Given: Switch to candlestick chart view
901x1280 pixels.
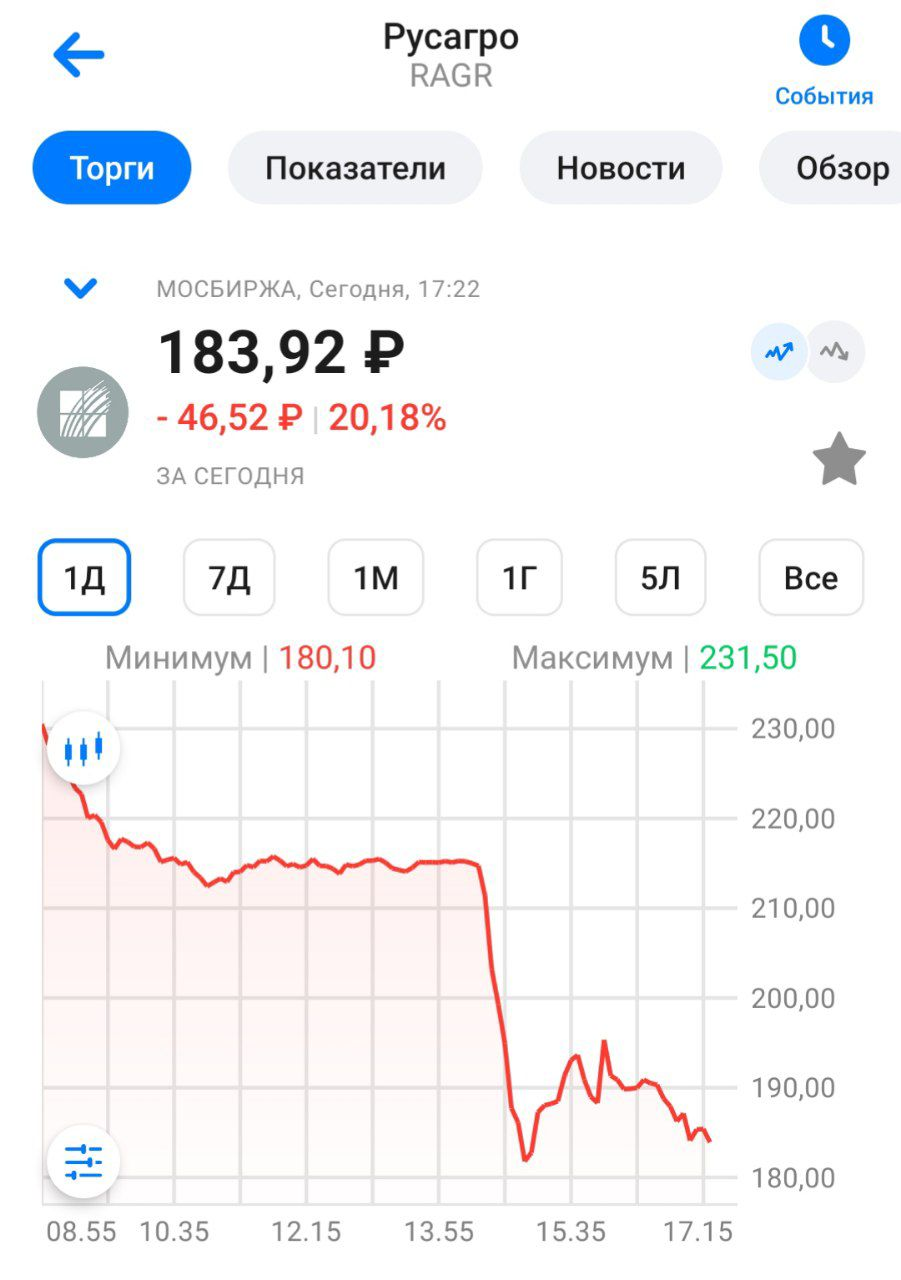Looking at the screenshot, I should click(x=83, y=748).
